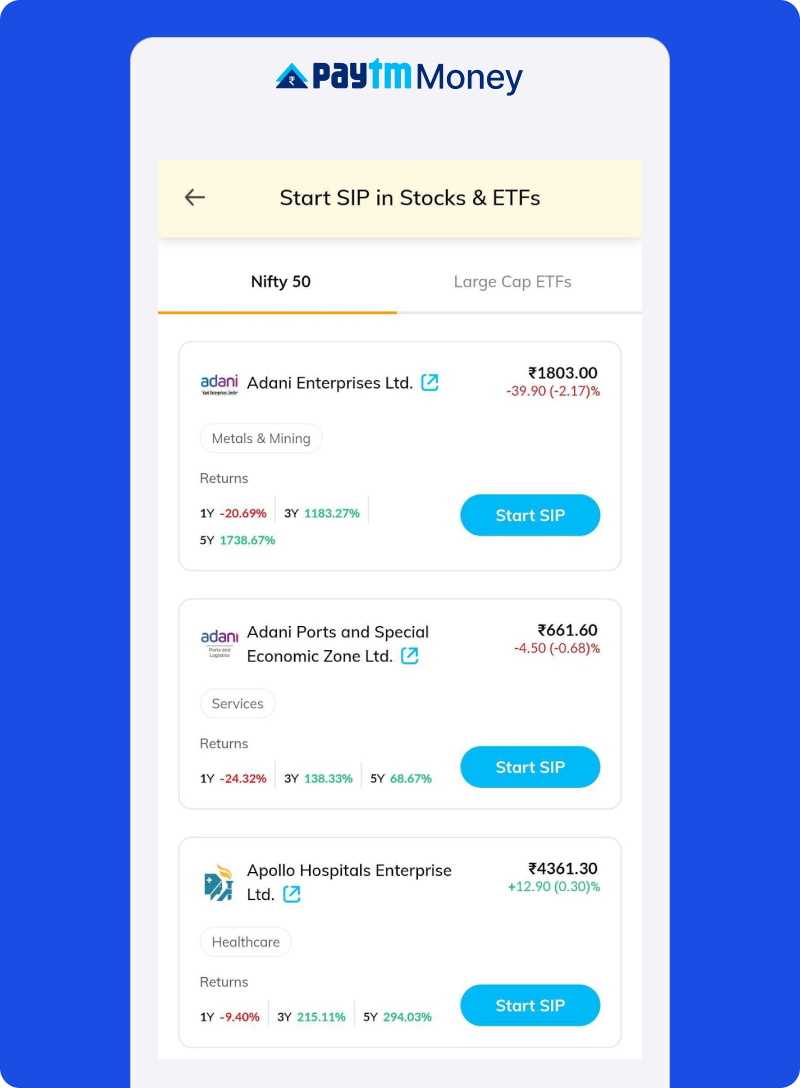This screenshot has height=1088, width=800.
Task: Click the Adani Ports company logo
Action: [218, 643]
